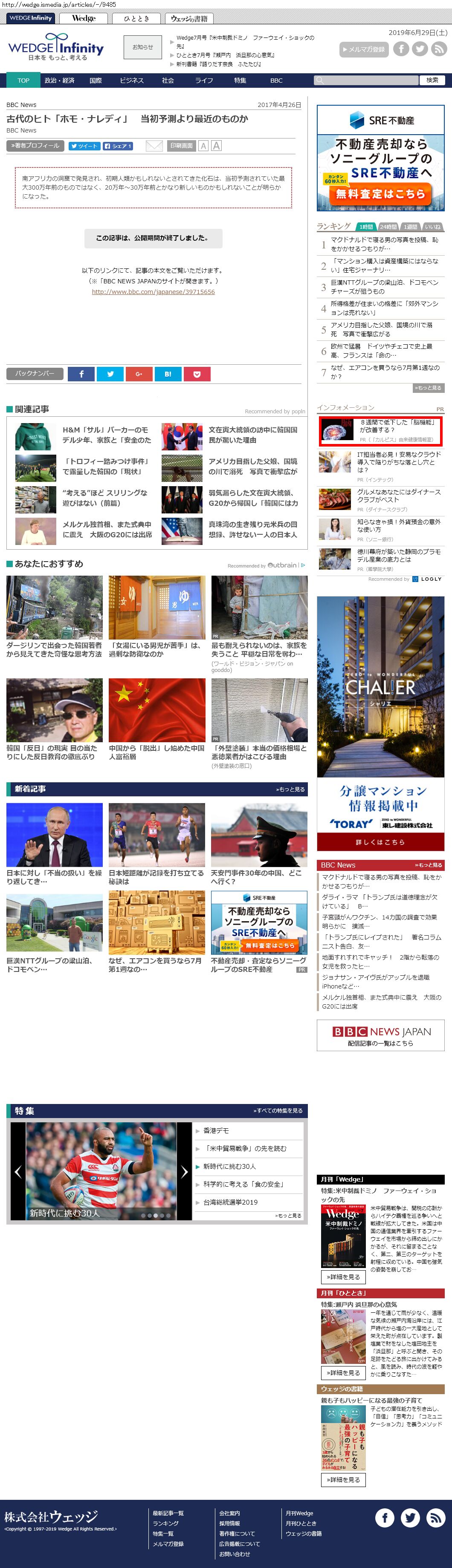Image resolution: width=452 pixels, height=1568 pixels.
Task: Open the メルマガ登録 button in header
Action: point(363,49)
